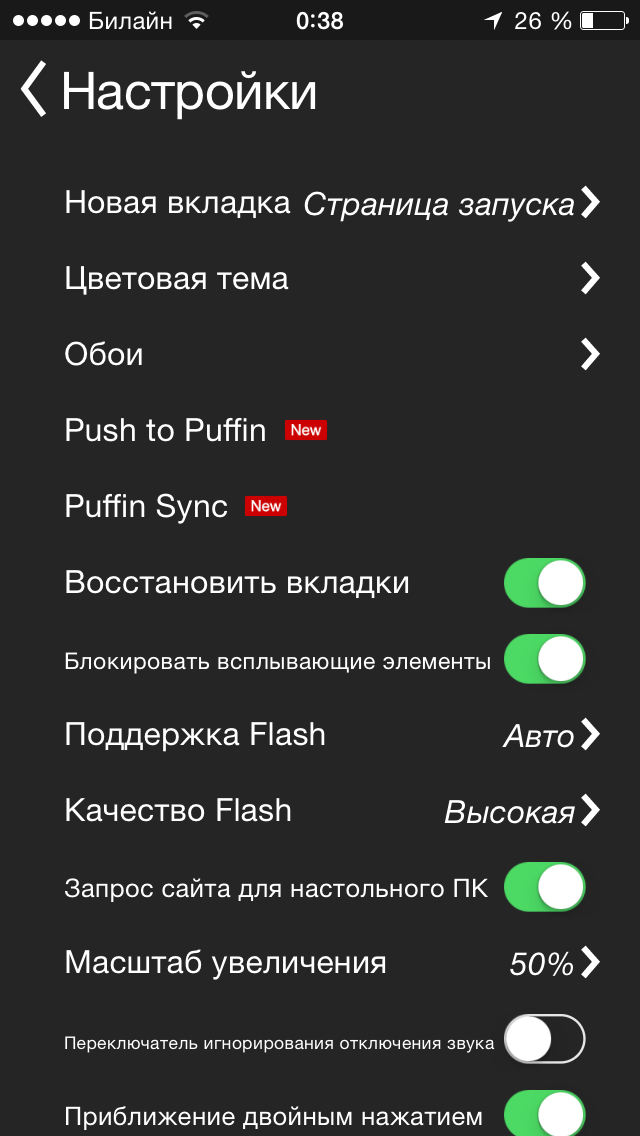The image size is (640, 1136).
Task: Open the Новая вкладка setting
Action: pyautogui.click(x=333, y=203)
